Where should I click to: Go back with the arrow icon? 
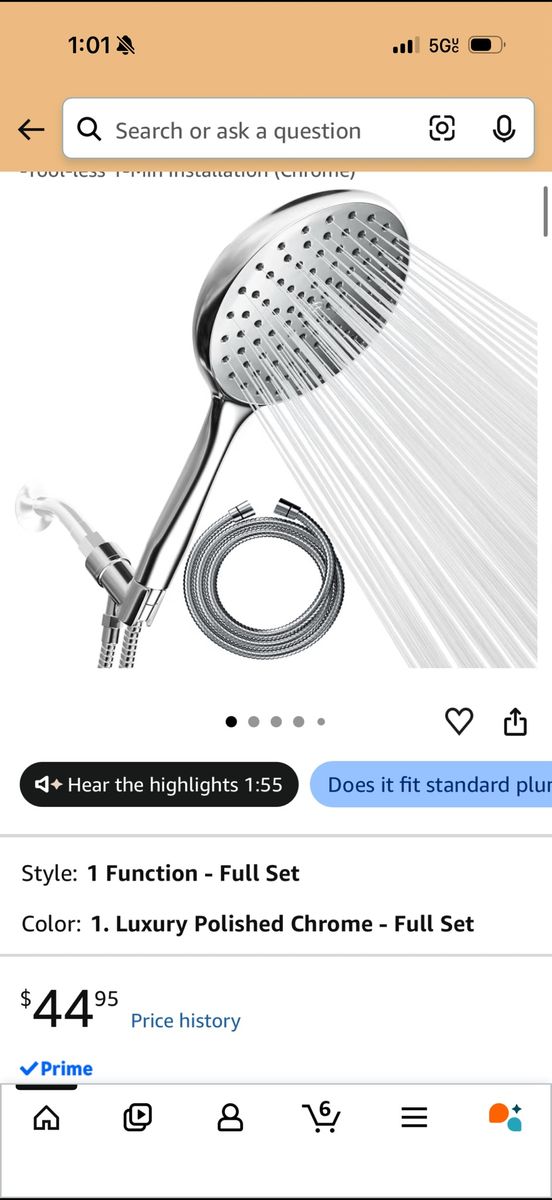(x=31, y=130)
